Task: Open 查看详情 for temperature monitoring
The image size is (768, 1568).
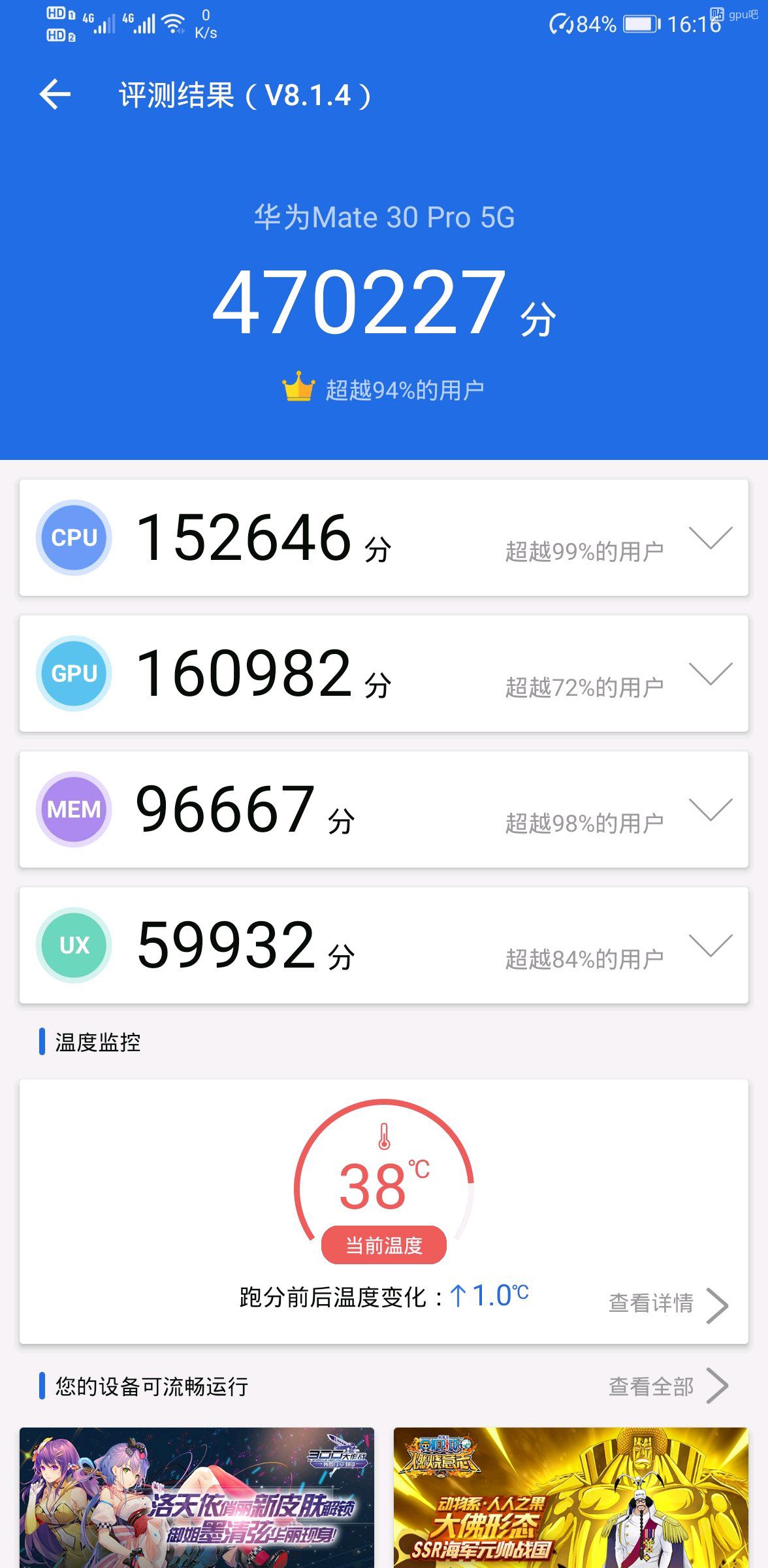Action: tap(667, 1304)
